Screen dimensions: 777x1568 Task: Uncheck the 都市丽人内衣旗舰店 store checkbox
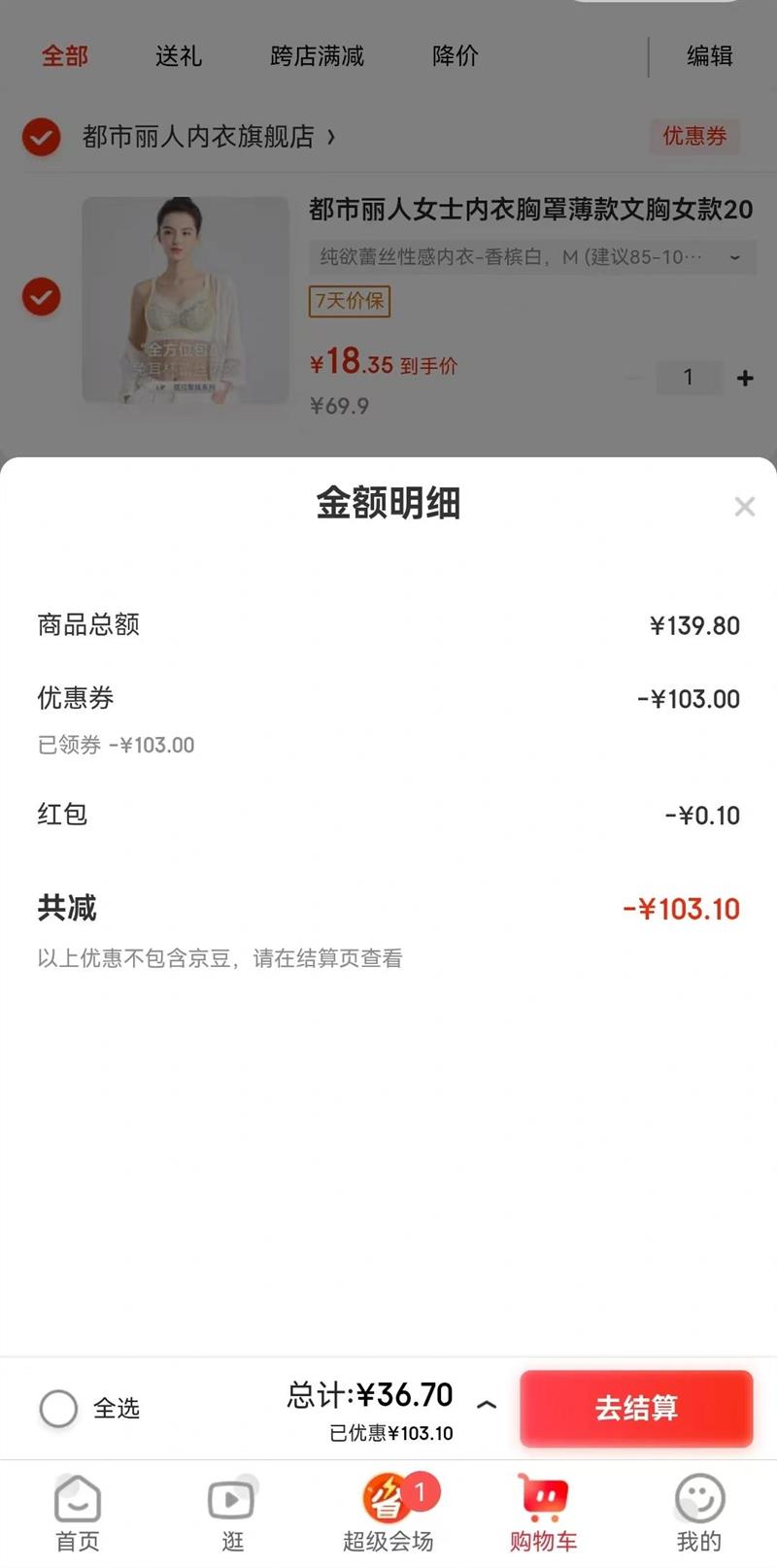[x=42, y=137]
